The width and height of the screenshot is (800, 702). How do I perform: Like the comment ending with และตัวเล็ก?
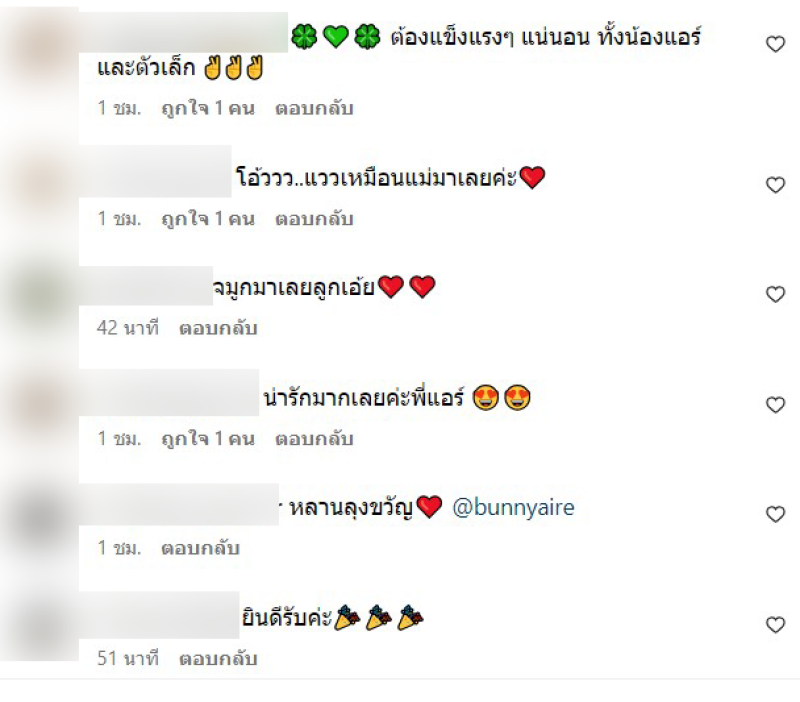775,44
